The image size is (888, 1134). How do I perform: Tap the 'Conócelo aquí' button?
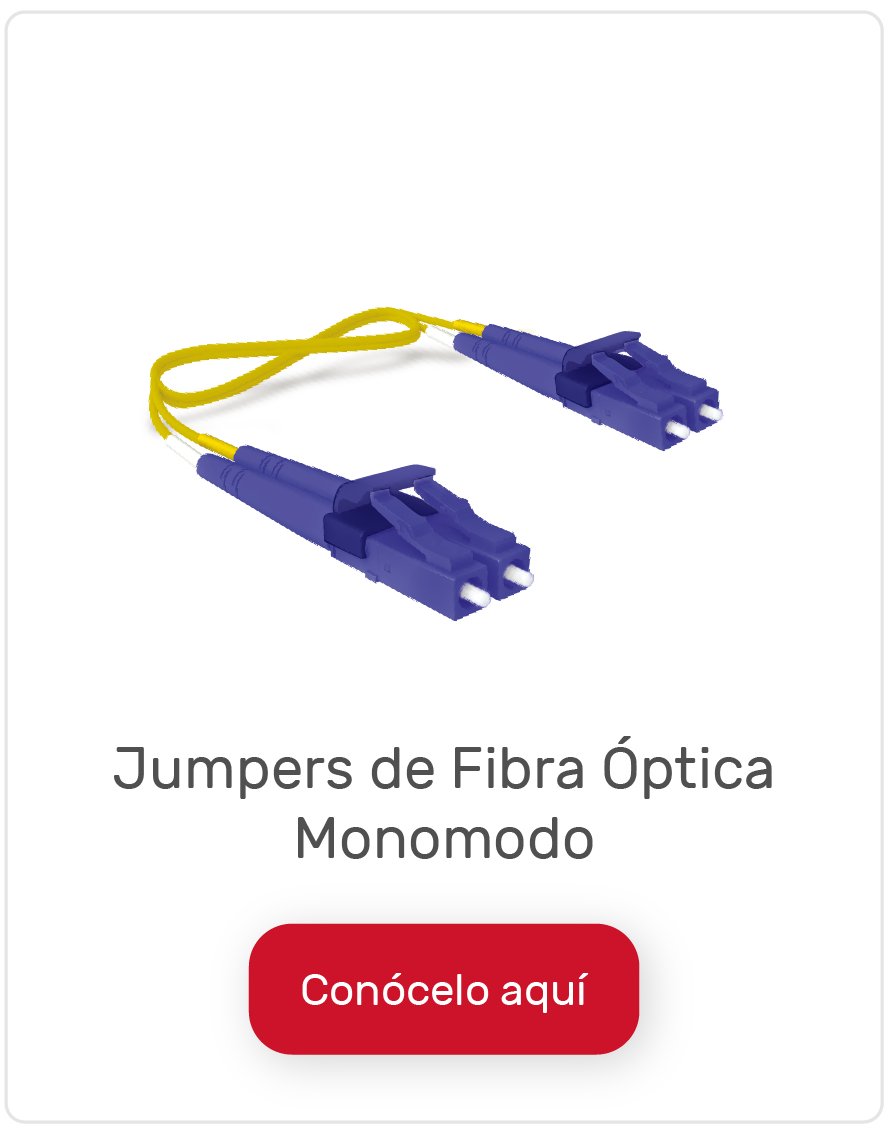click(443, 989)
